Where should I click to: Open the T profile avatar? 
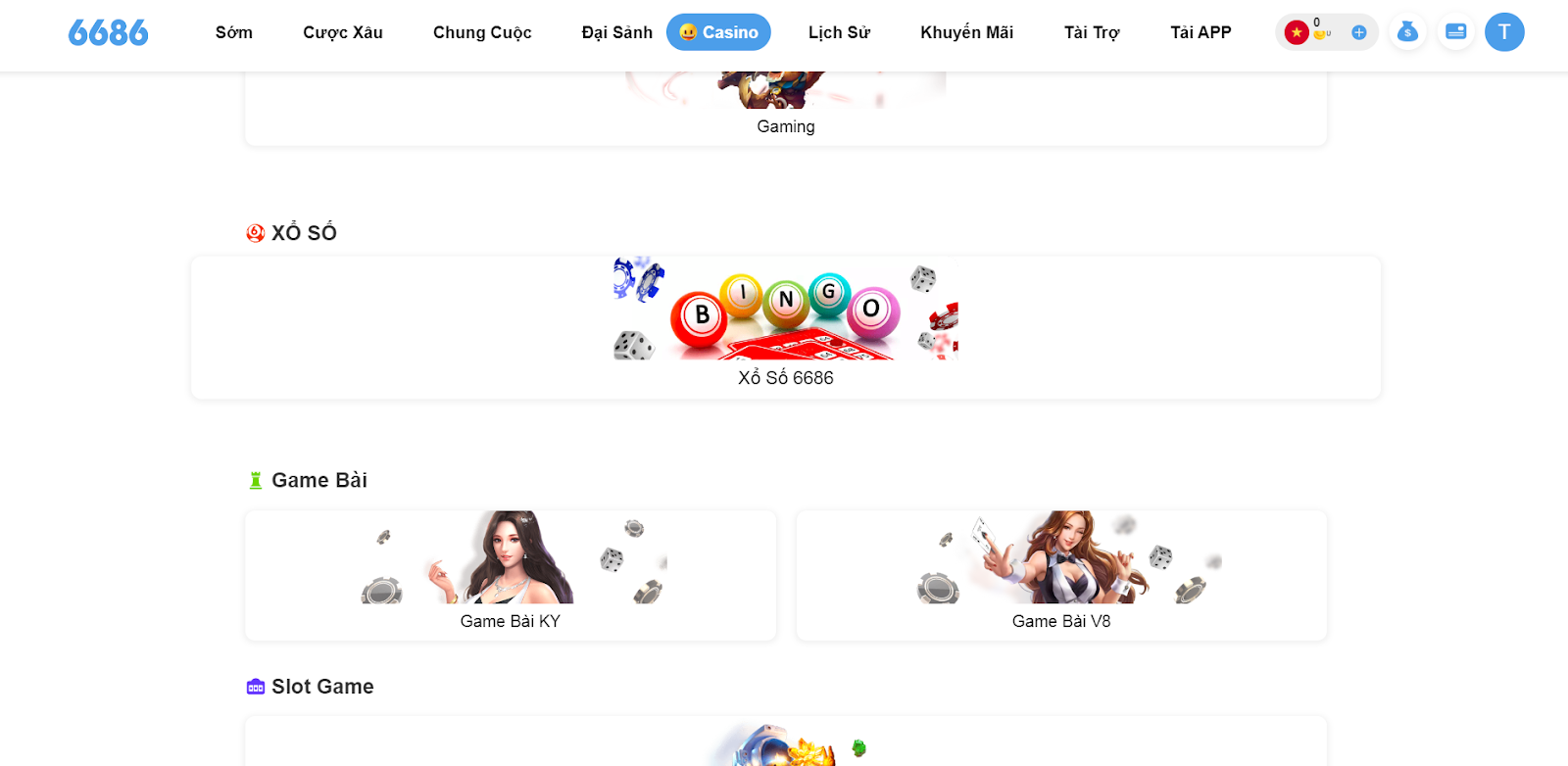pyautogui.click(x=1504, y=32)
